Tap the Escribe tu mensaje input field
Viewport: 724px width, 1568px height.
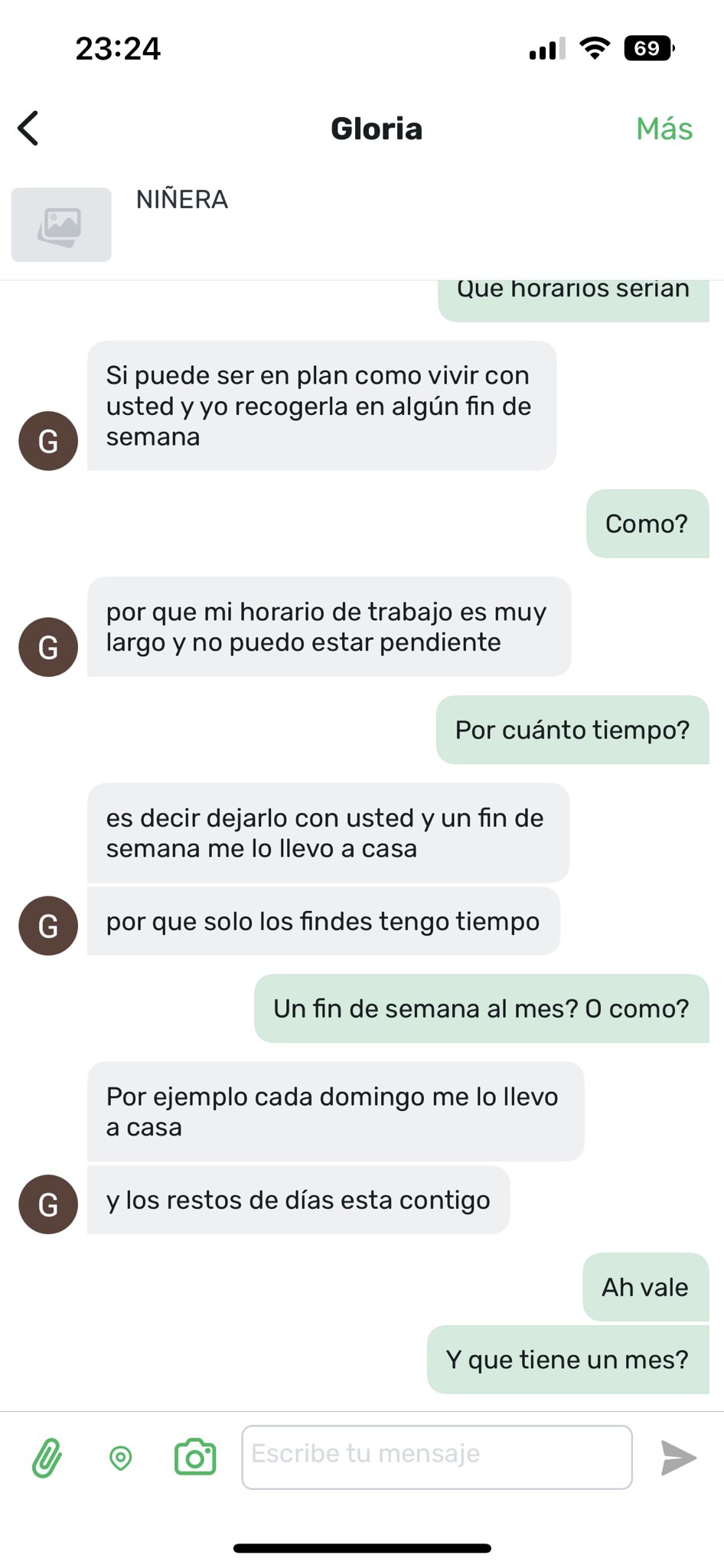point(435,1455)
